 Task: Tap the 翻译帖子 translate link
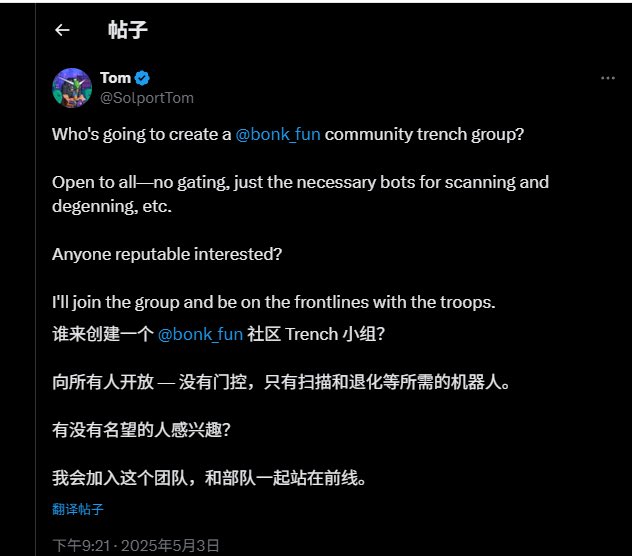pyautogui.click(x=78, y=508)
